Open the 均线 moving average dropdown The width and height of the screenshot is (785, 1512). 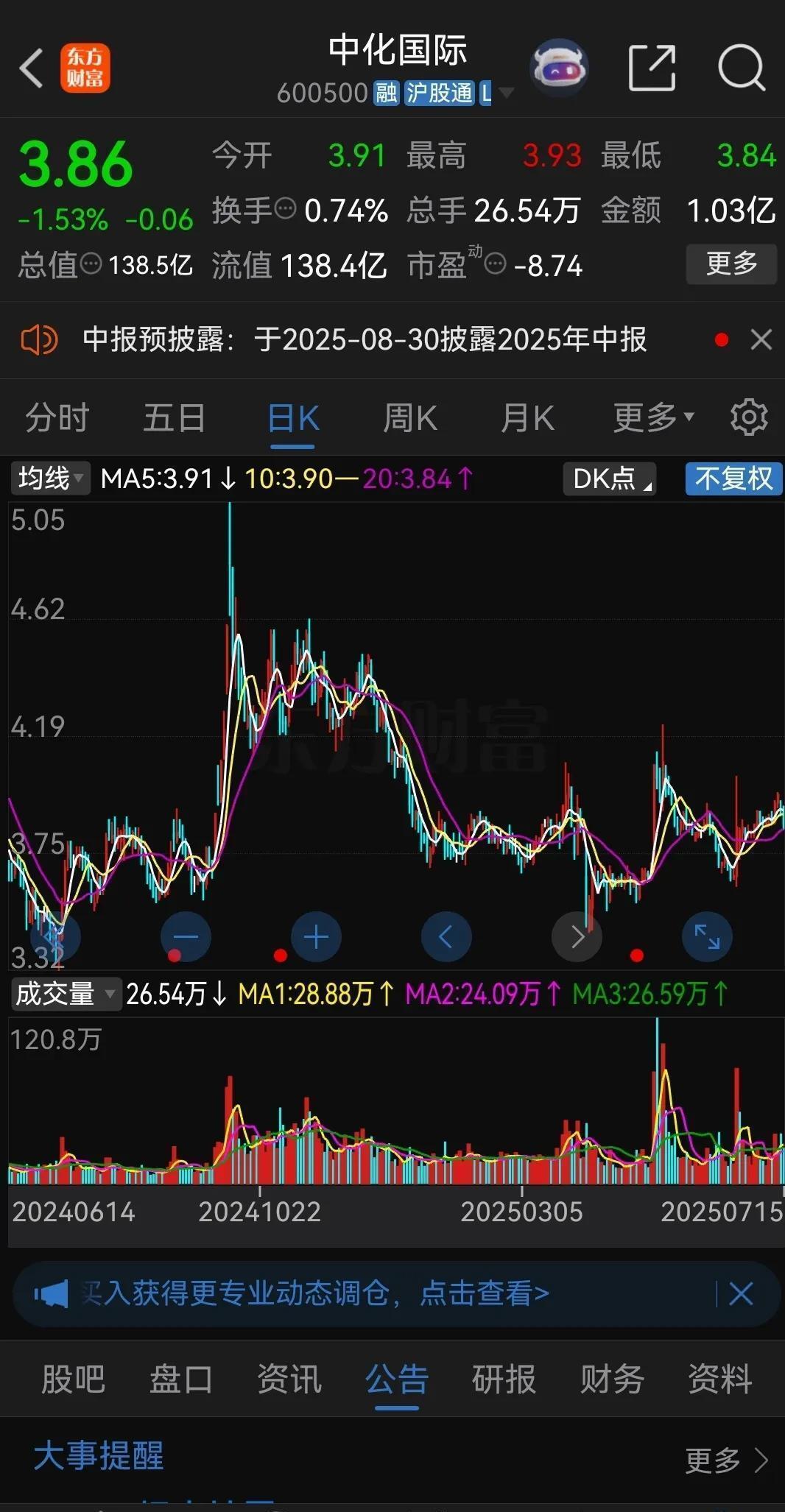point(49,478)
